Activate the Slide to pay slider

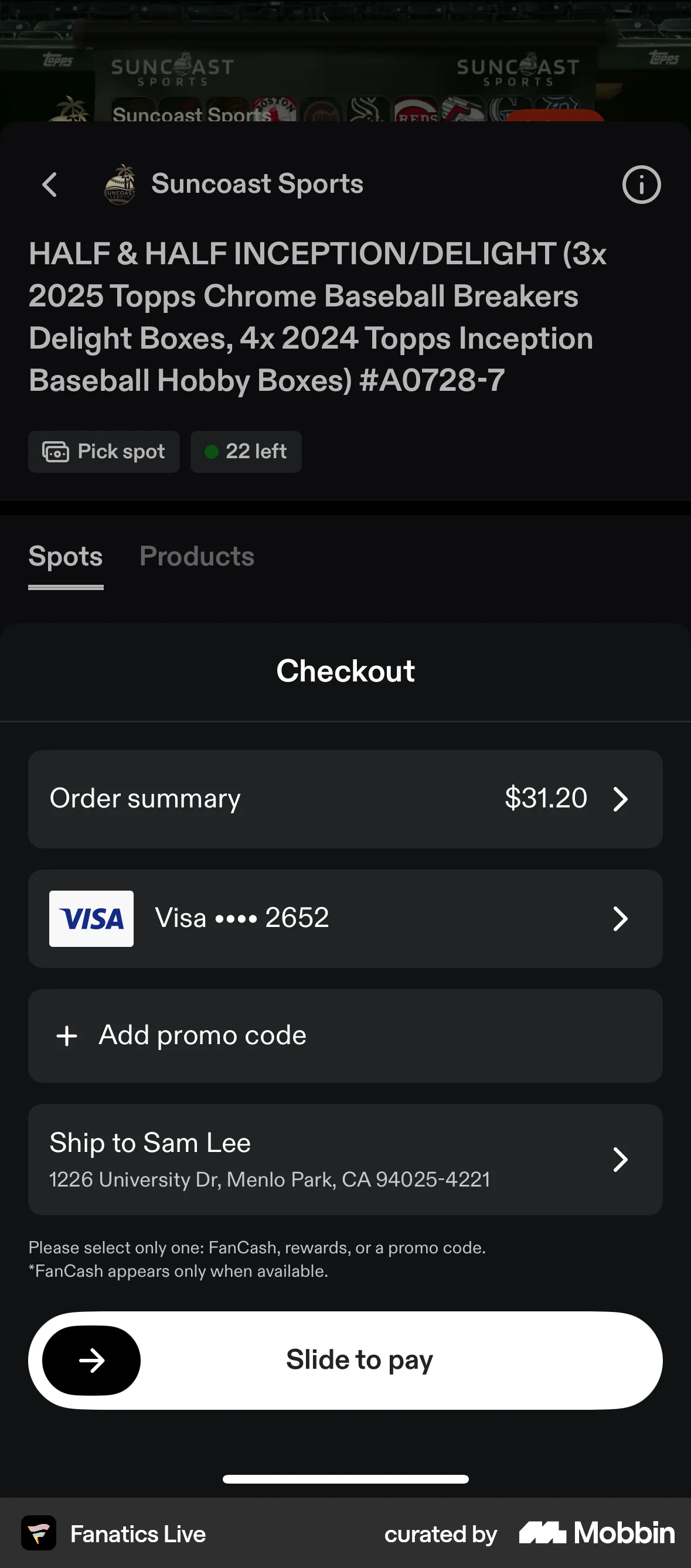[x=345, y=1359]
